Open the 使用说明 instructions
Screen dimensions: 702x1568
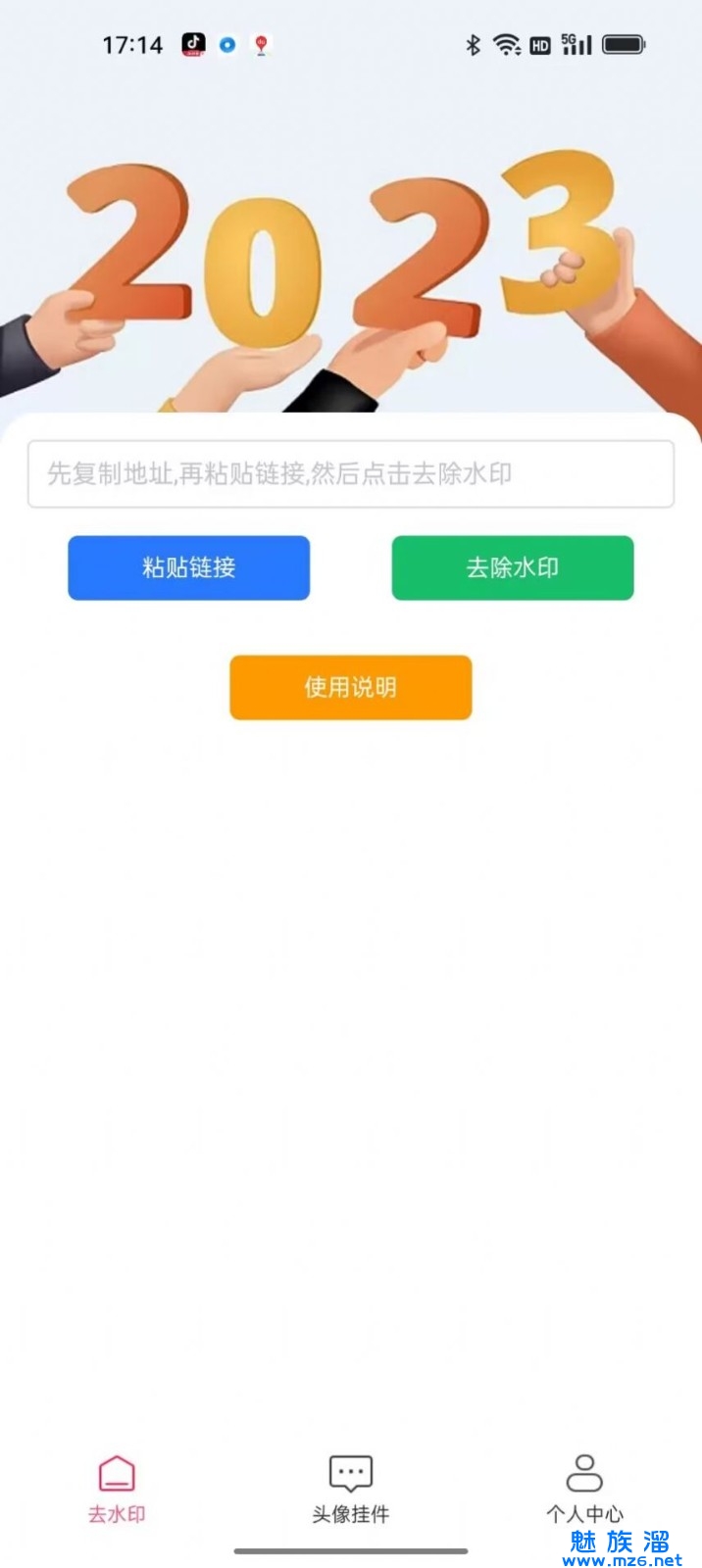[350, 687]
